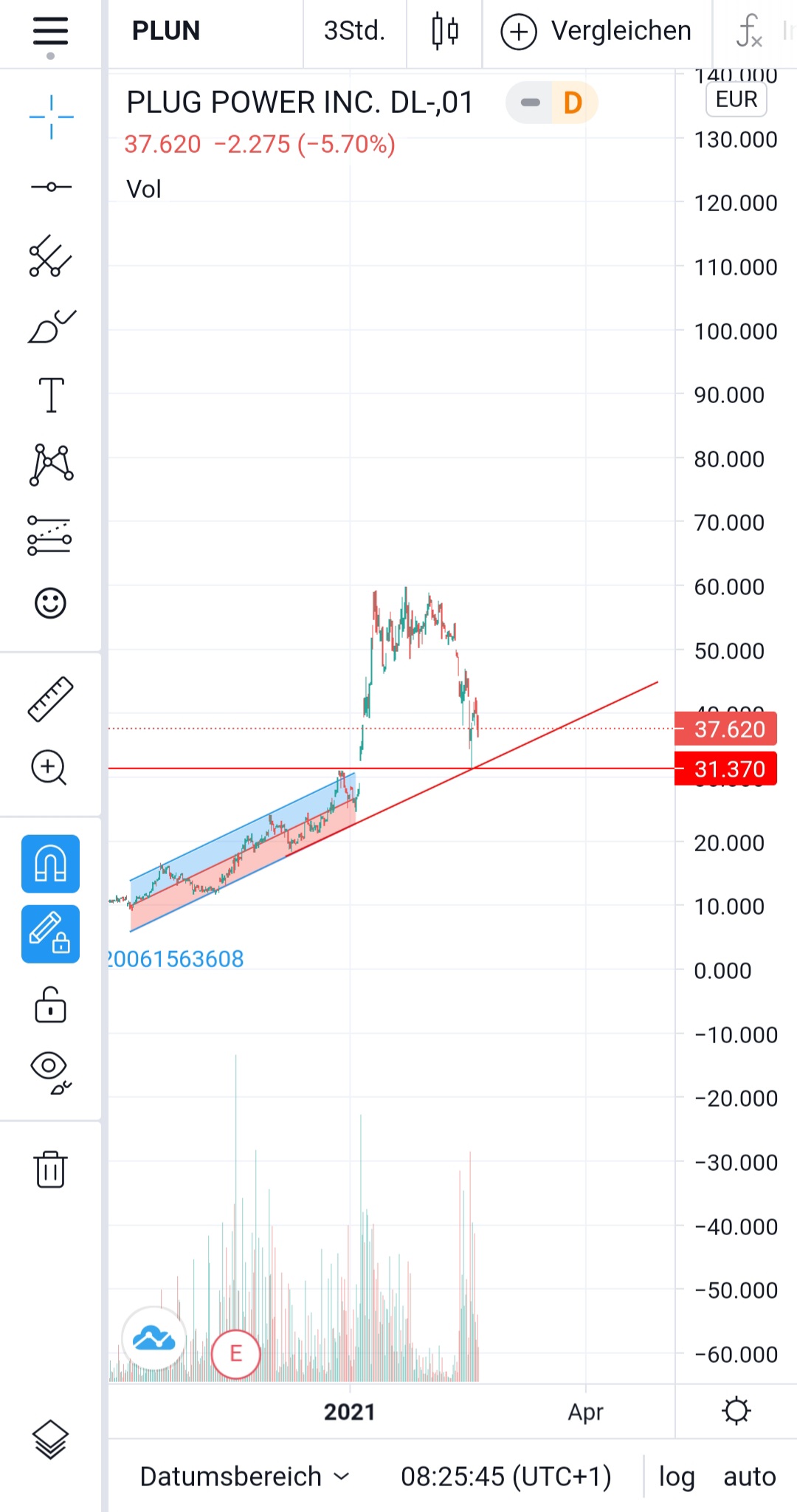Open the hamburger menu
Viewport: 797px width, 1512px height.
pyautogui.click(x=50, y=32)
